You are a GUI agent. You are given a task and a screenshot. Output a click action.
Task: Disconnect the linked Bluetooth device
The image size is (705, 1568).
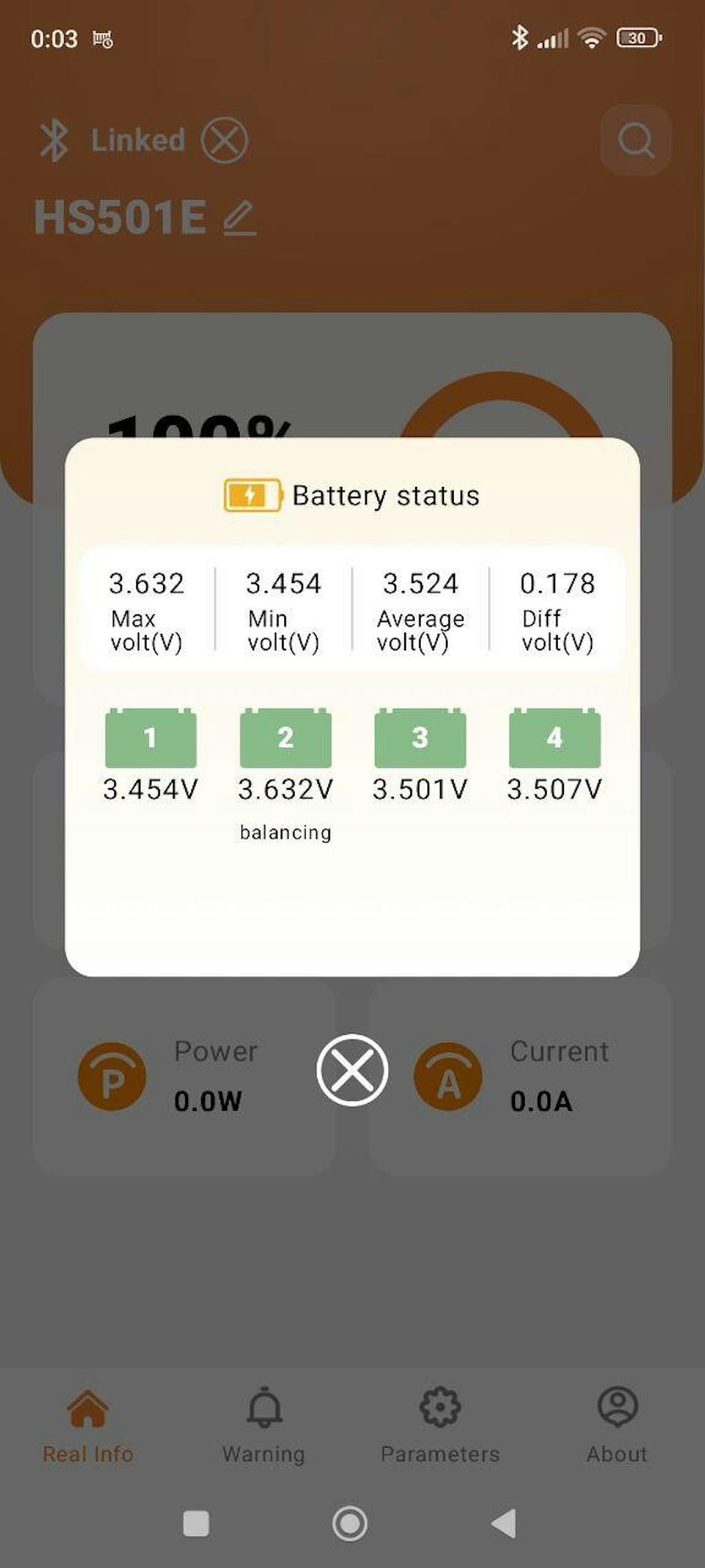point(224,141)
